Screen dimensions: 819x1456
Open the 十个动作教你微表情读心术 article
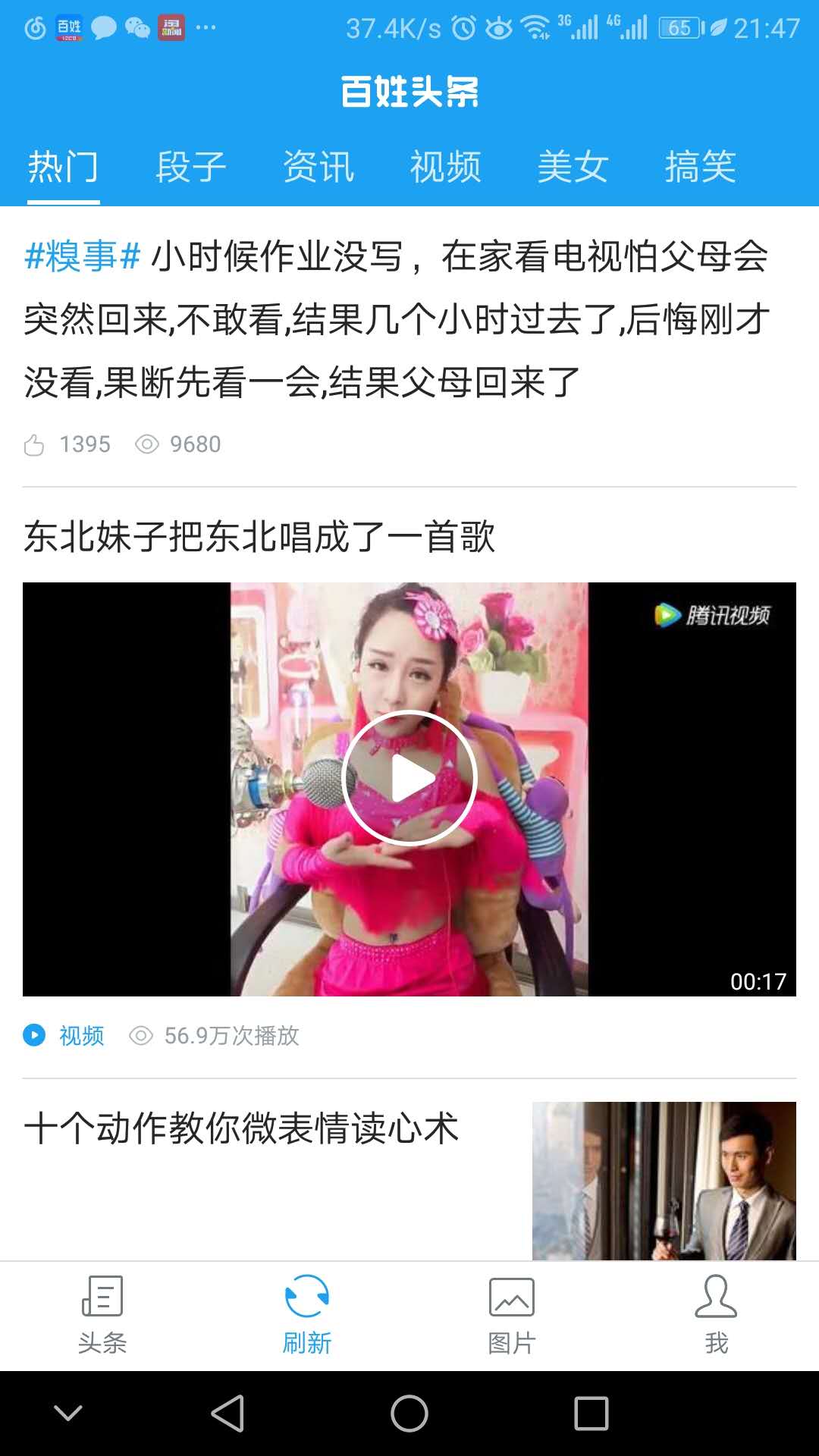[x=243, y=1128]
